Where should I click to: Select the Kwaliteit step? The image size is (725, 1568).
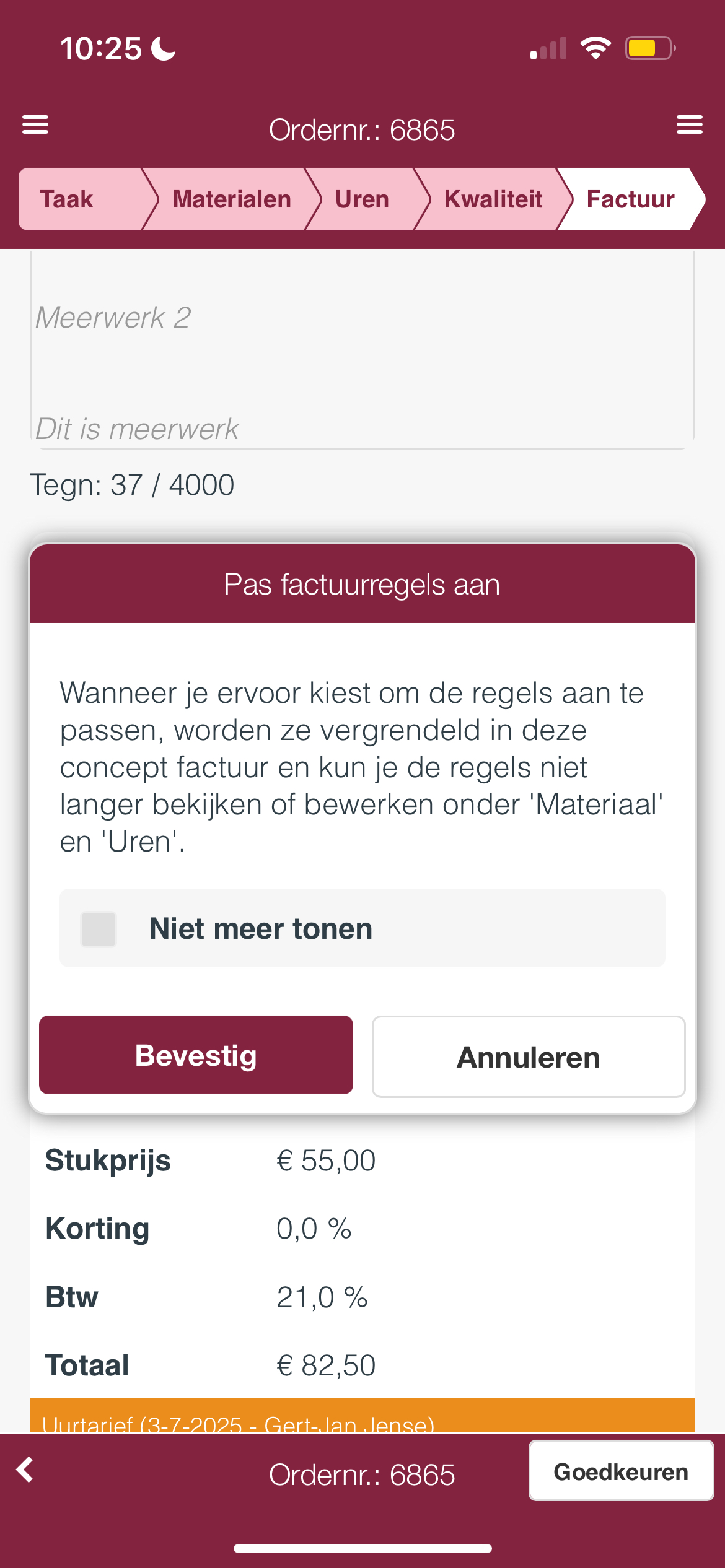pyautogui.click(x=493, y=199)
